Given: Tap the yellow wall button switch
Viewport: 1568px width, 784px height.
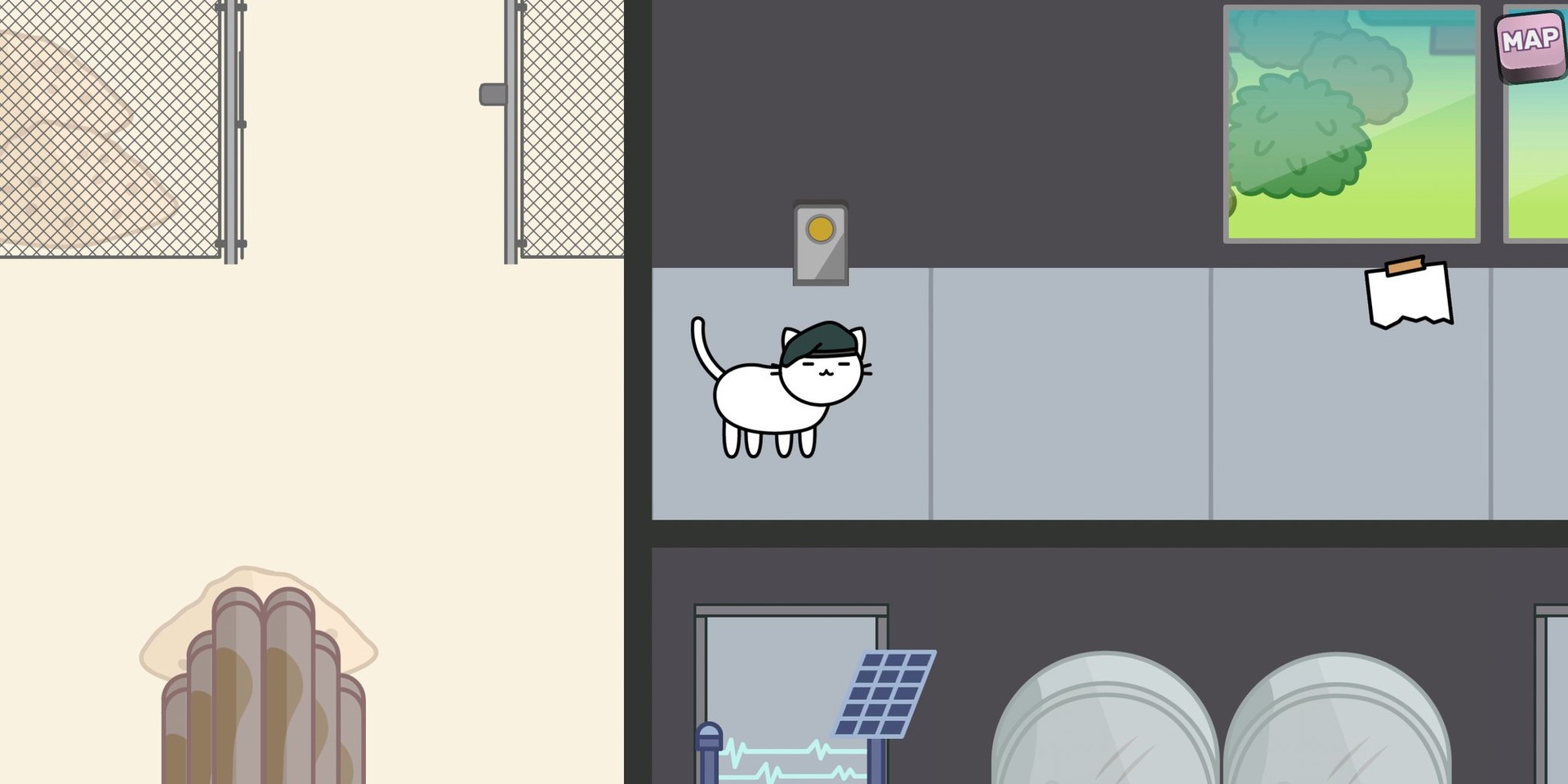Looking at the screenshot, I should [x=820, y=230].
